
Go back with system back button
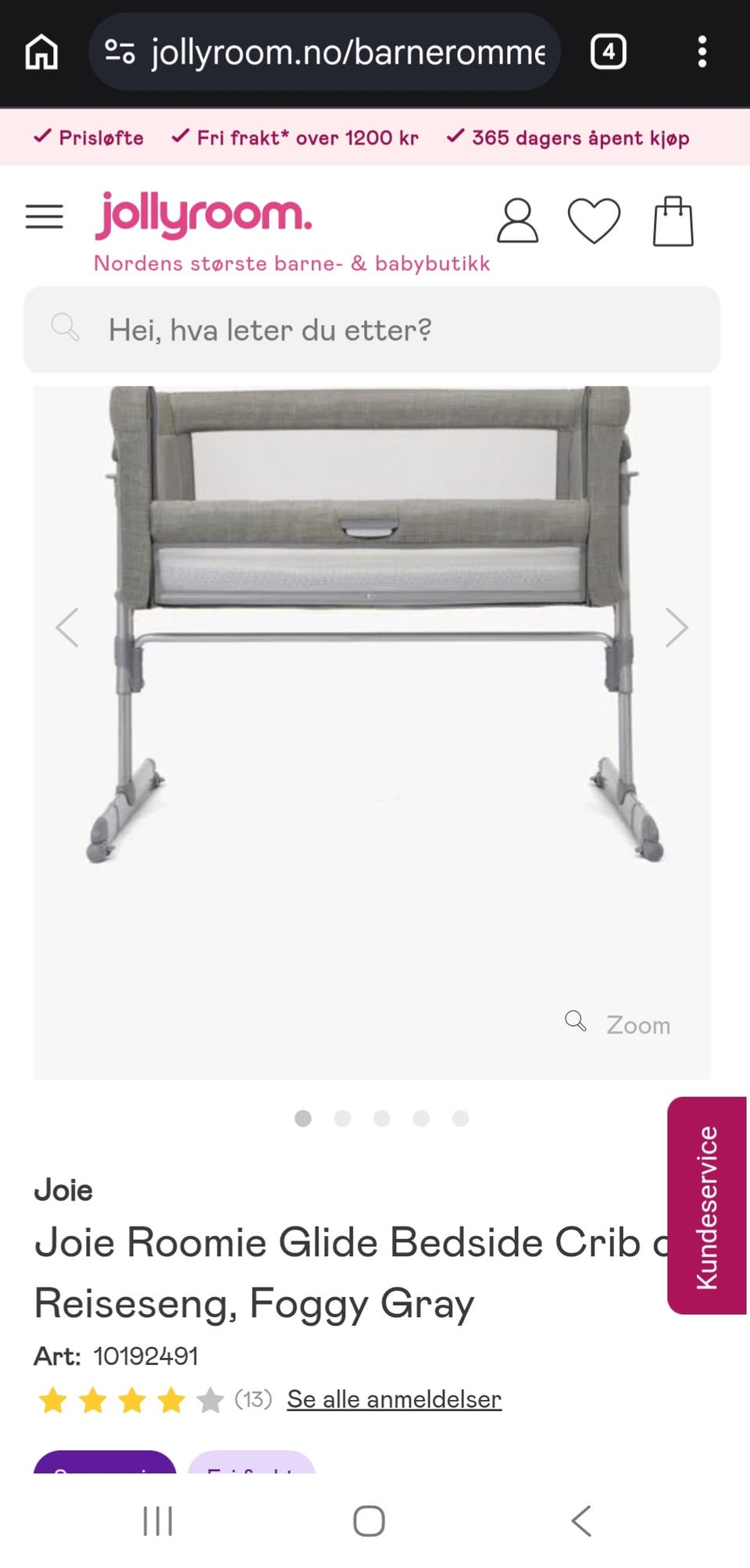tap(581, 1520)
